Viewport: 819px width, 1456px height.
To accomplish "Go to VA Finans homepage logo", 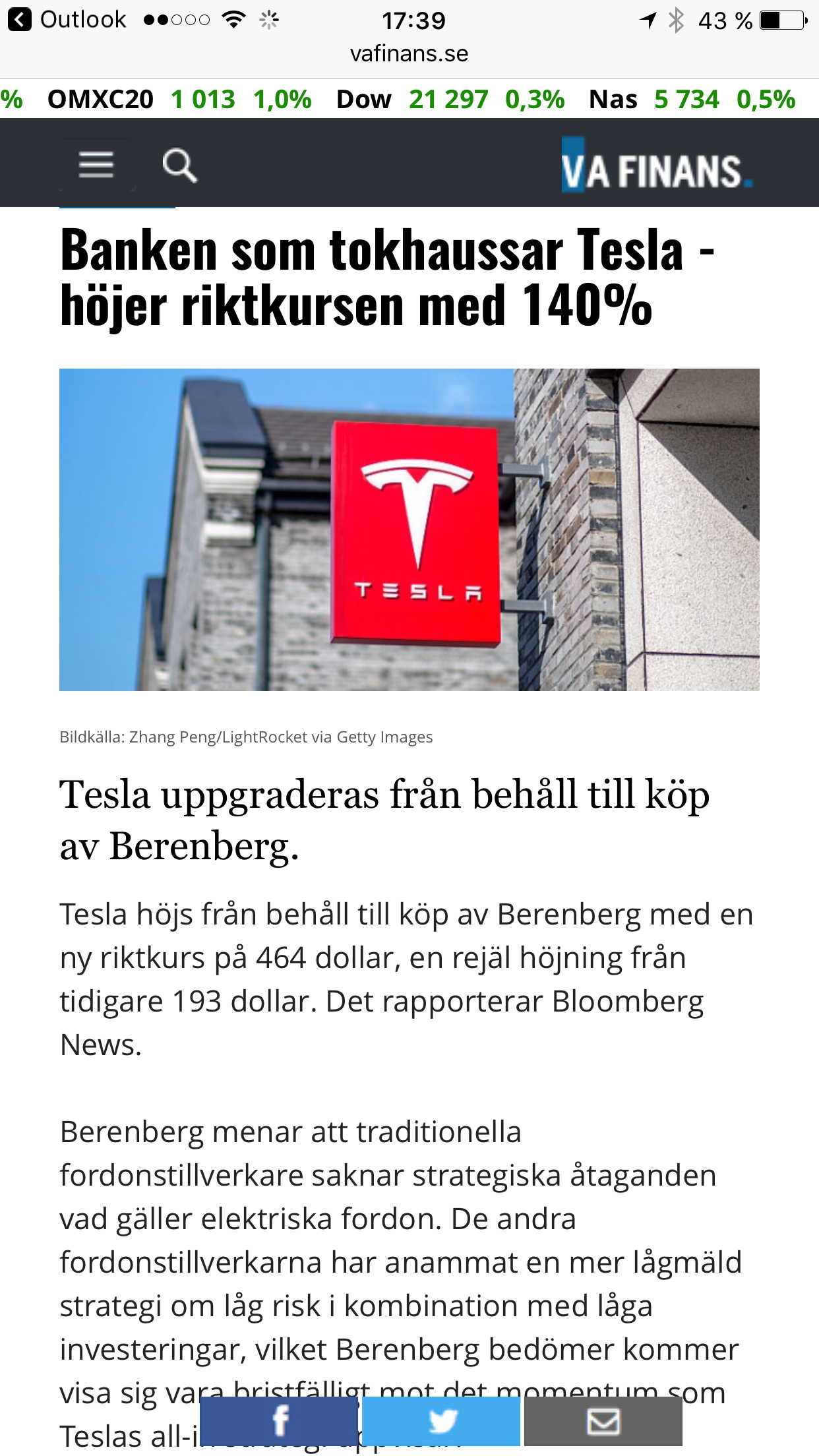I will pyautogui.click(x=655, y=169).
